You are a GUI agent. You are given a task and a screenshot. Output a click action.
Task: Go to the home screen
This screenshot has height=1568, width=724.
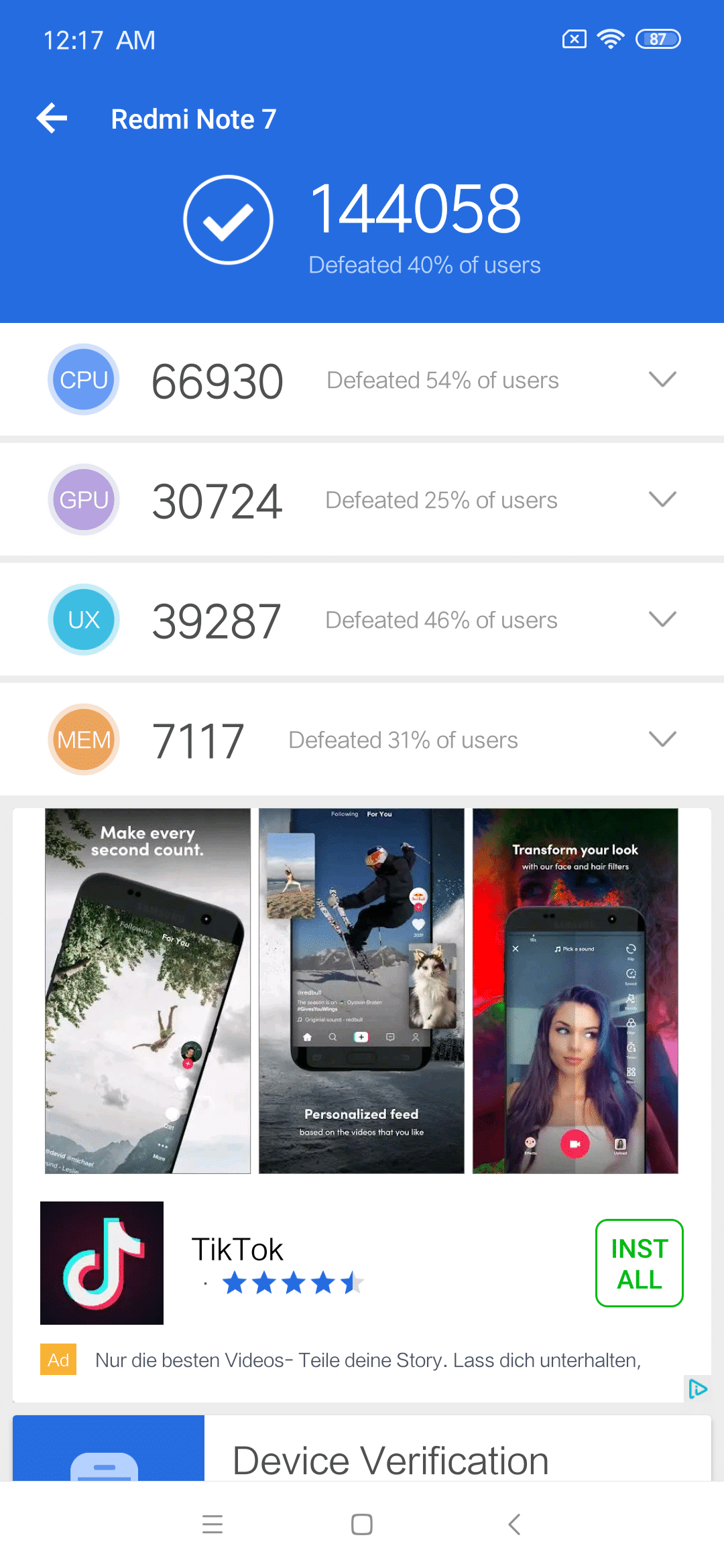(x=362, y=1524)
